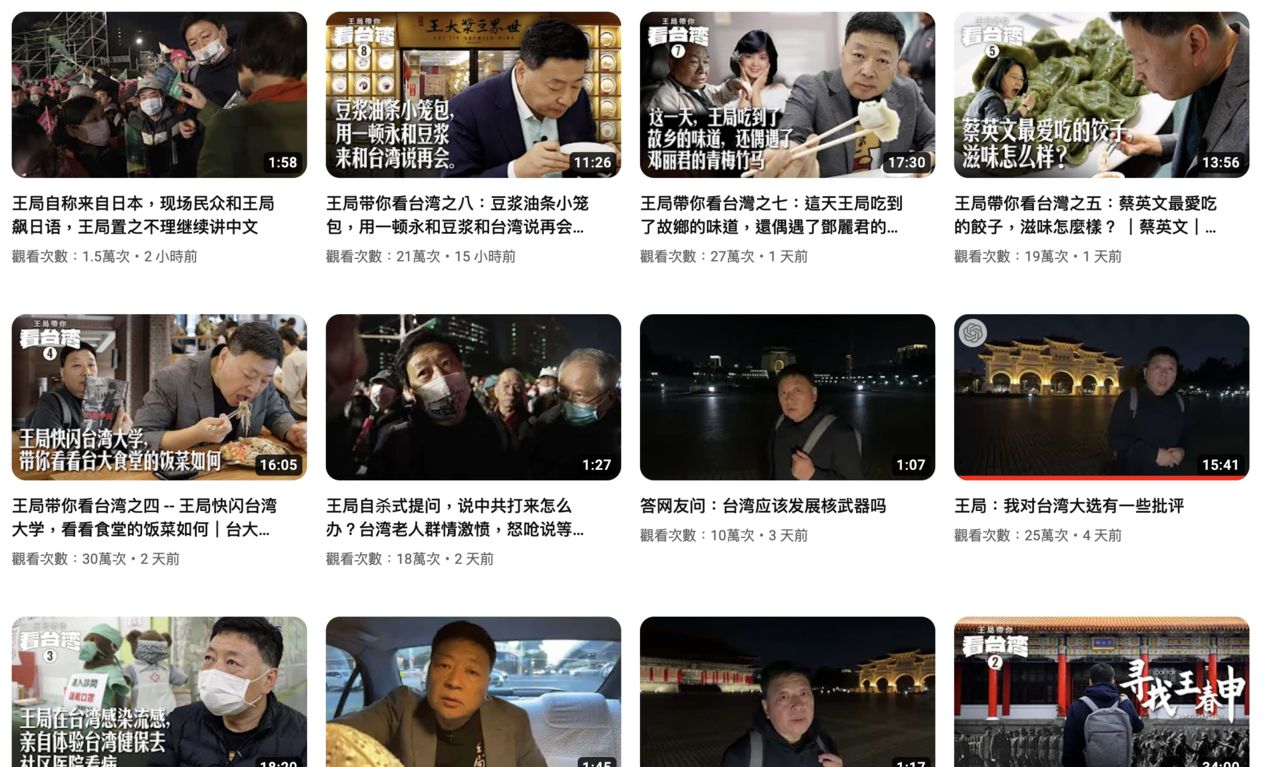
Task: Play the 1:27 video 王局自杀式提问
Action: pos(473,397)
